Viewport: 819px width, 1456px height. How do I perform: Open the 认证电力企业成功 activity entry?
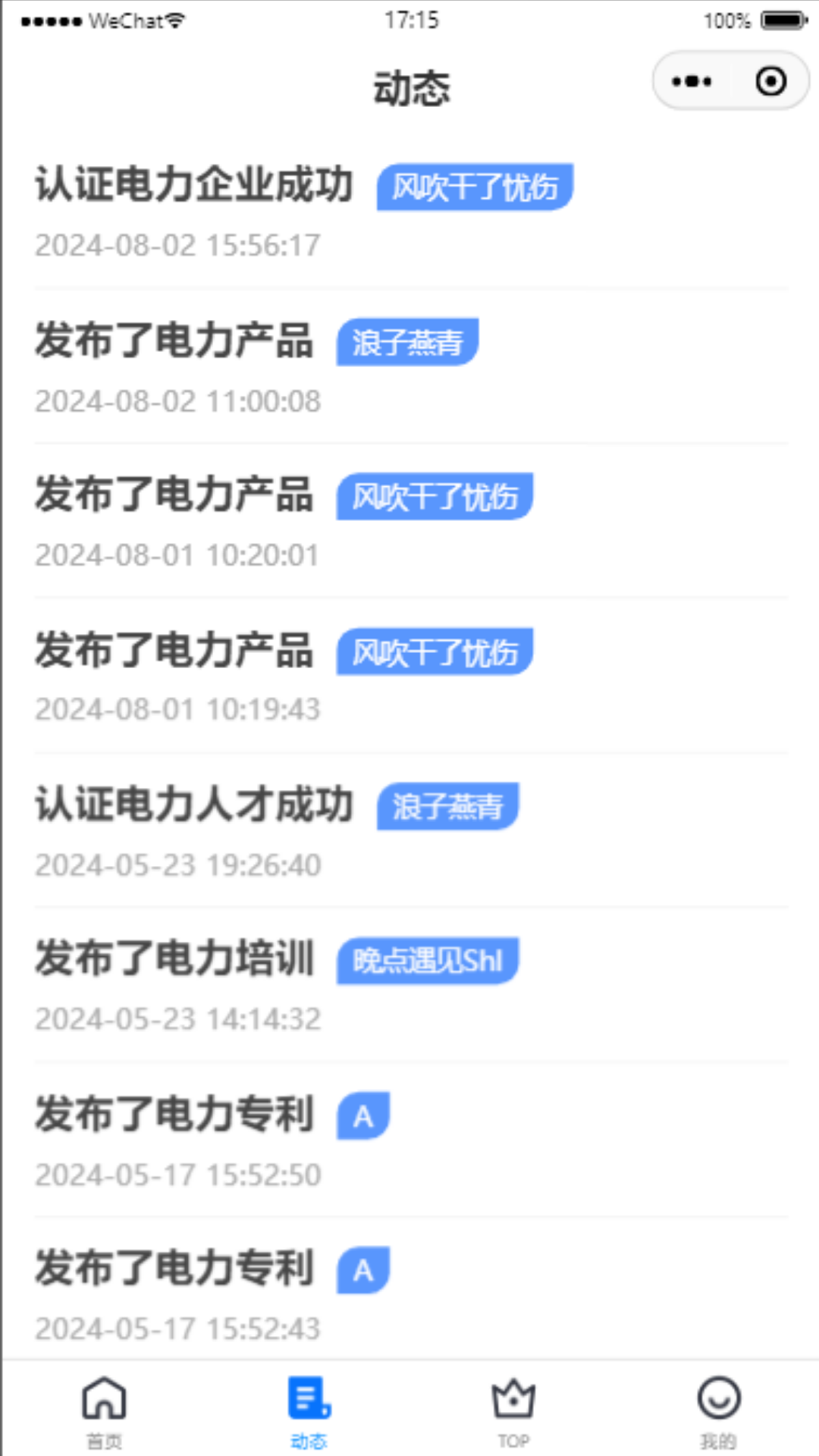click(194, 186)
